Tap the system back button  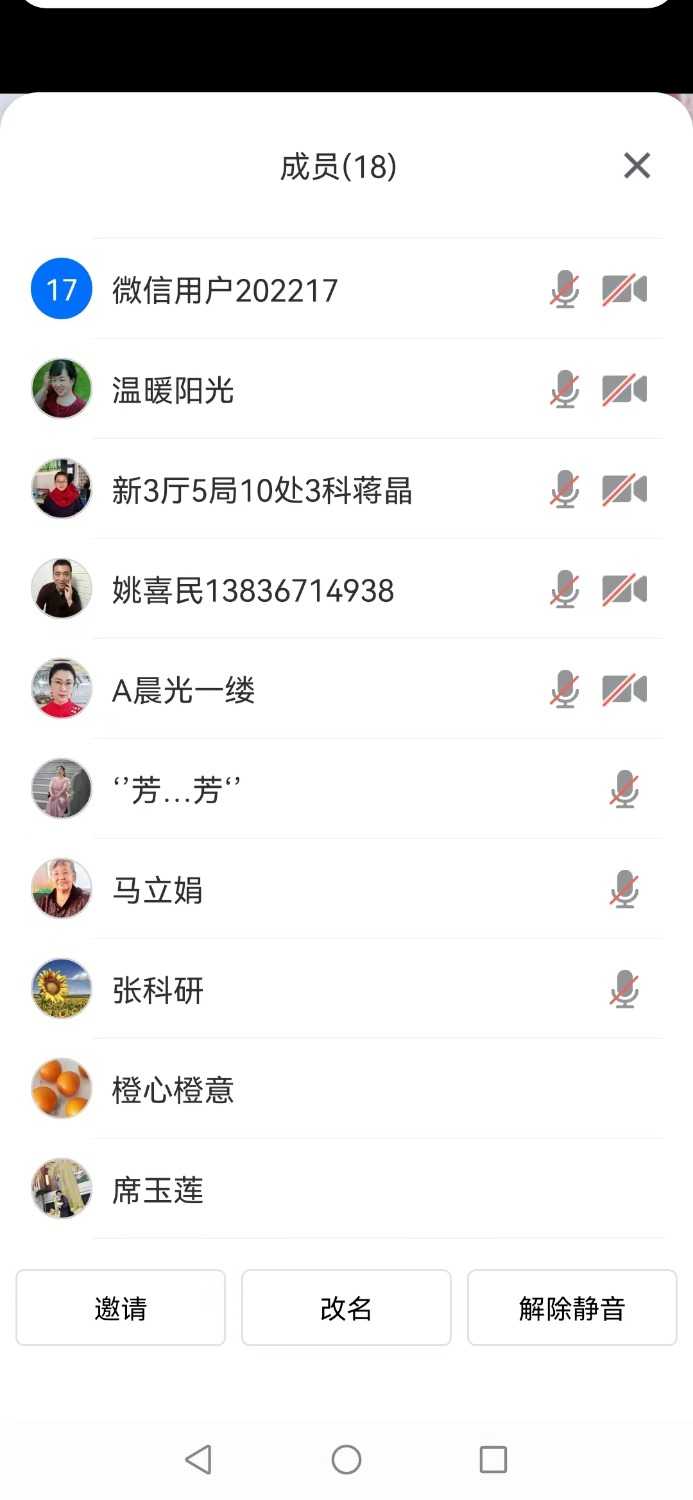199,1460
